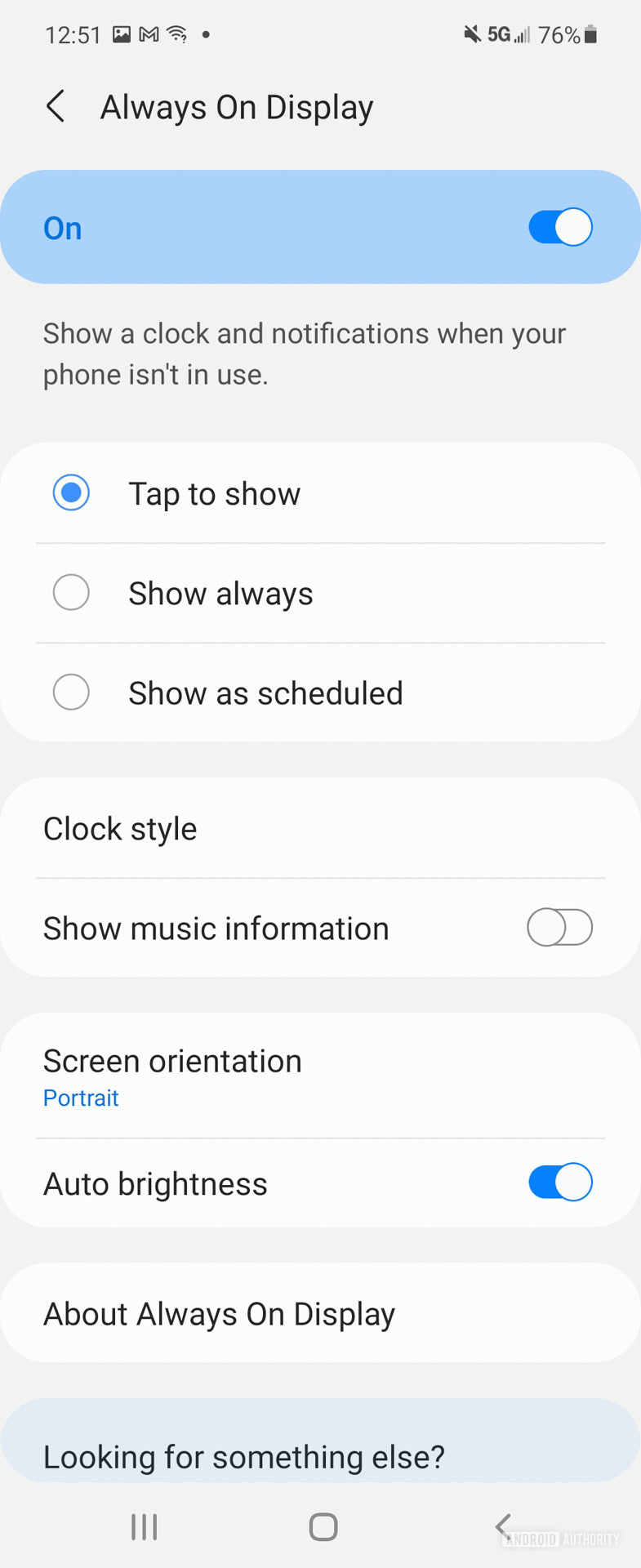Go back from Always On Display
The height and width of the screenshot is (1568, 641).
click(x=56, y=107)
